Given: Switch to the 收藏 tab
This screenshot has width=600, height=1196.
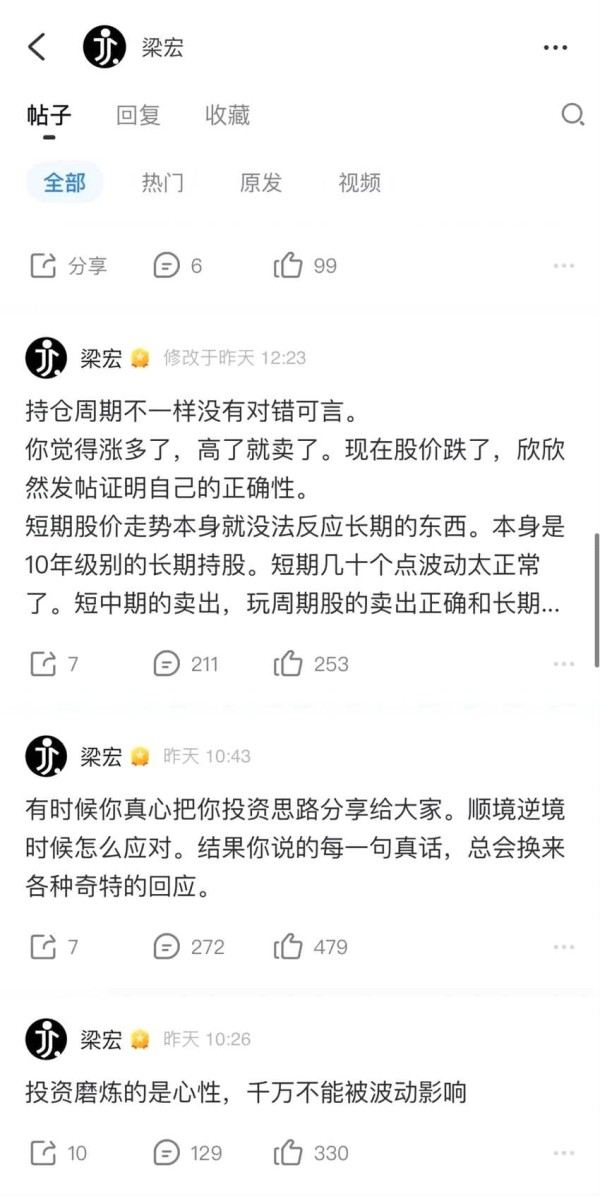Looking at the screenshot, I should tap(227, 115).
